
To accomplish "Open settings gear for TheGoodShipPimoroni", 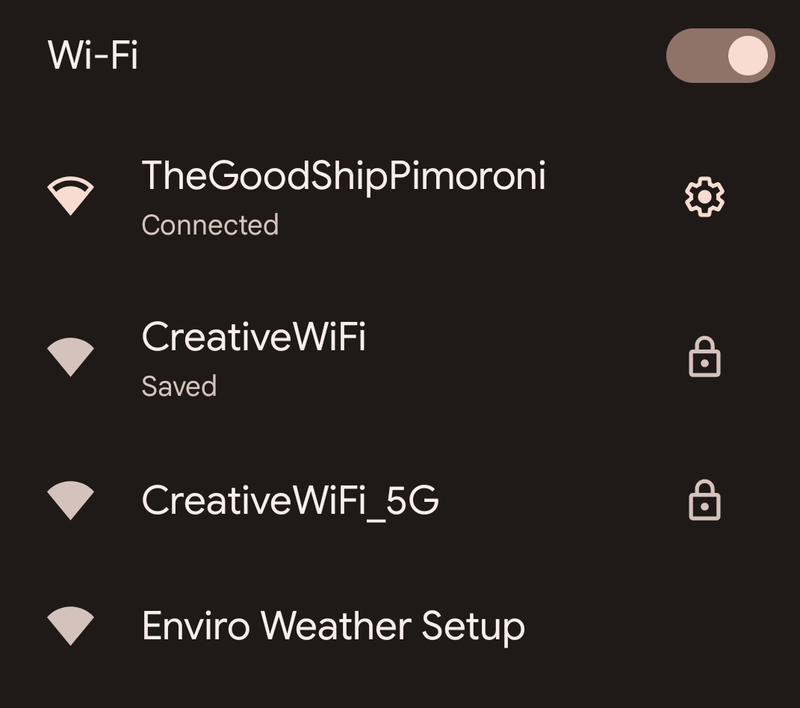I will click(x=705, y=197).
